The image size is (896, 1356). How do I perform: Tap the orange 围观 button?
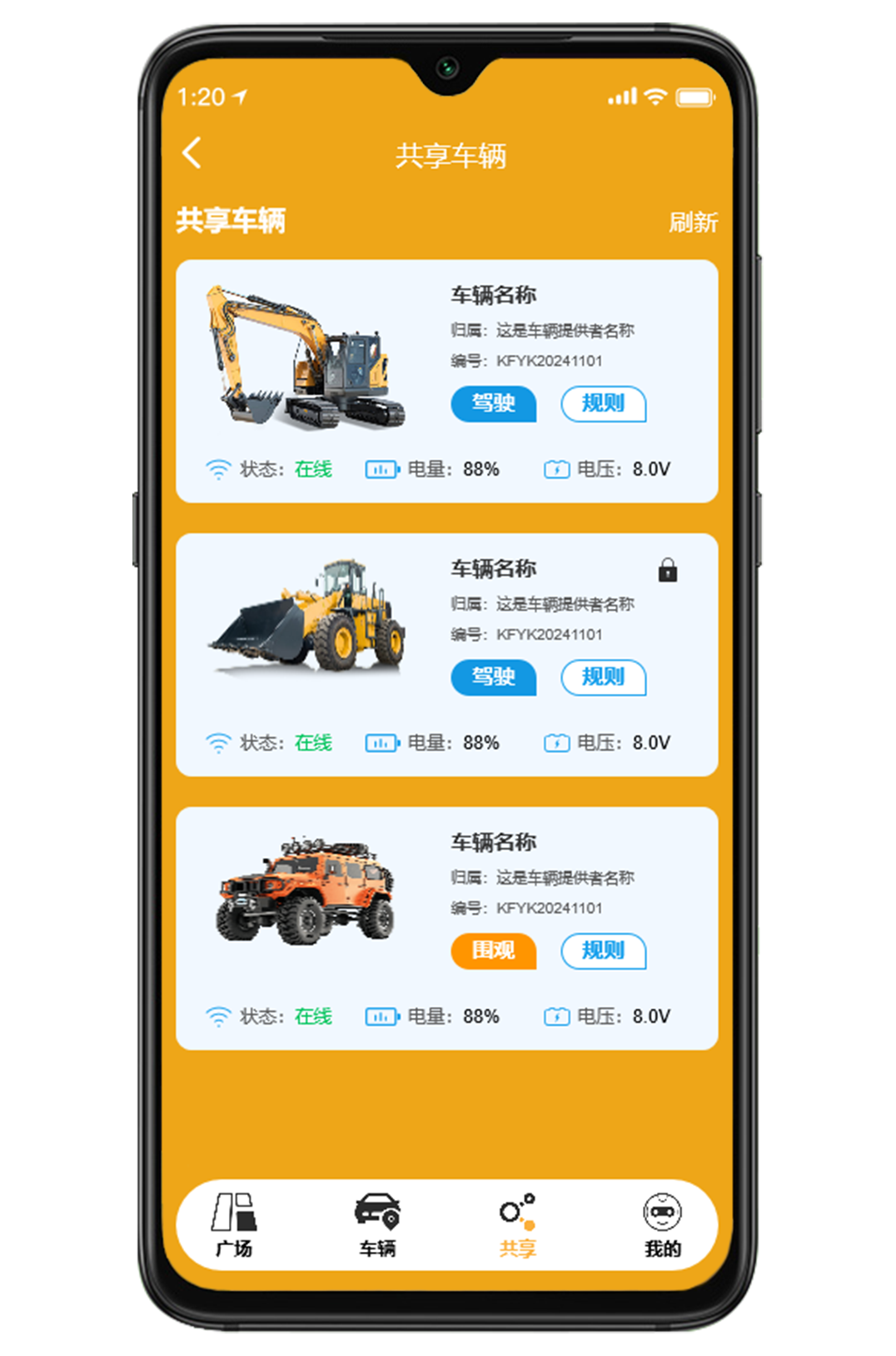coord(493,950)
